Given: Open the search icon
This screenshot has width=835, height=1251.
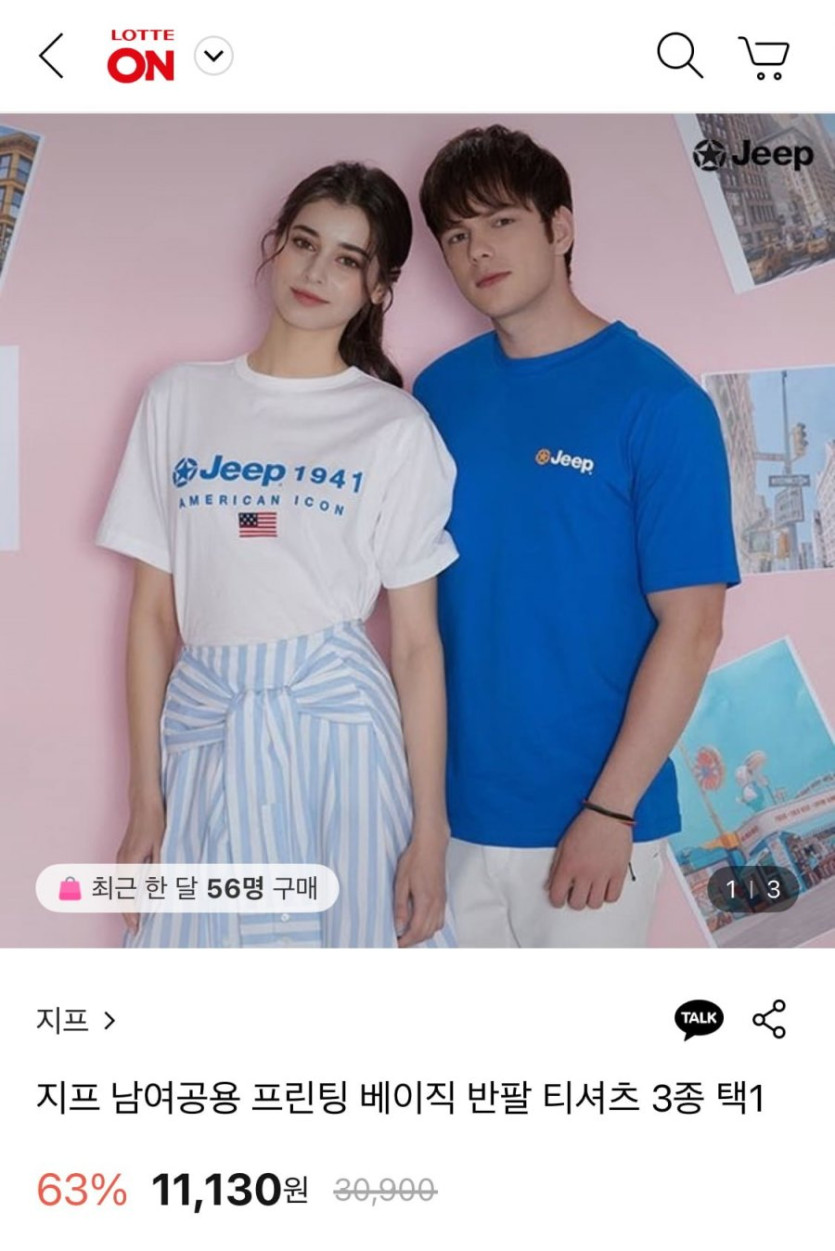Looking at the screenshot, I should [680, 55].
